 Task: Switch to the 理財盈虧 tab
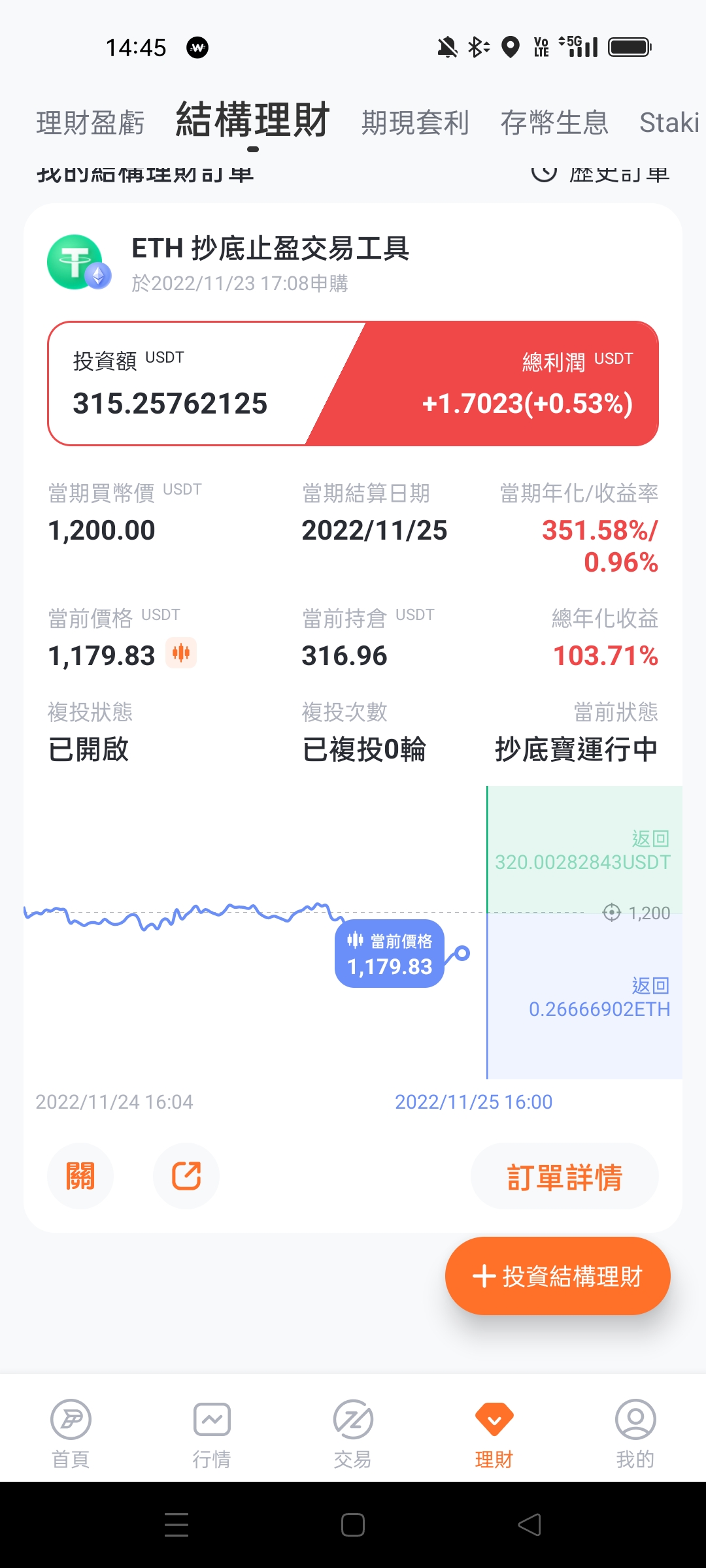[90, 123]
